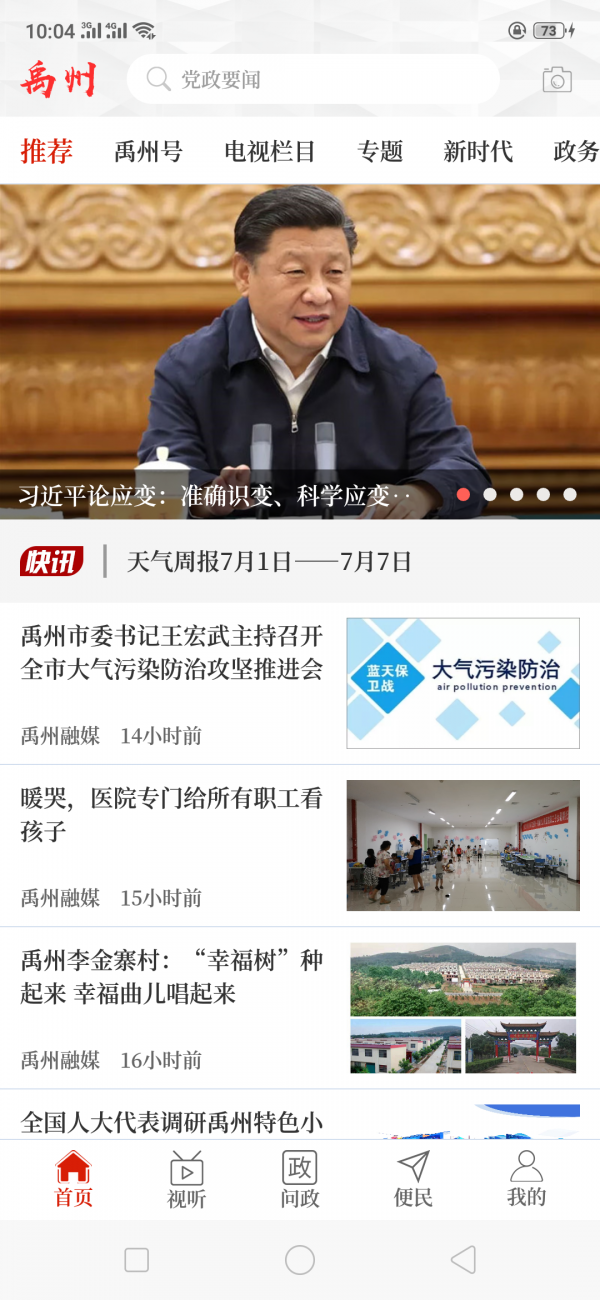Open the 问政 bottom tab
The width and height of the screenshot is (600, 1300).
[x=300, y=1179]
